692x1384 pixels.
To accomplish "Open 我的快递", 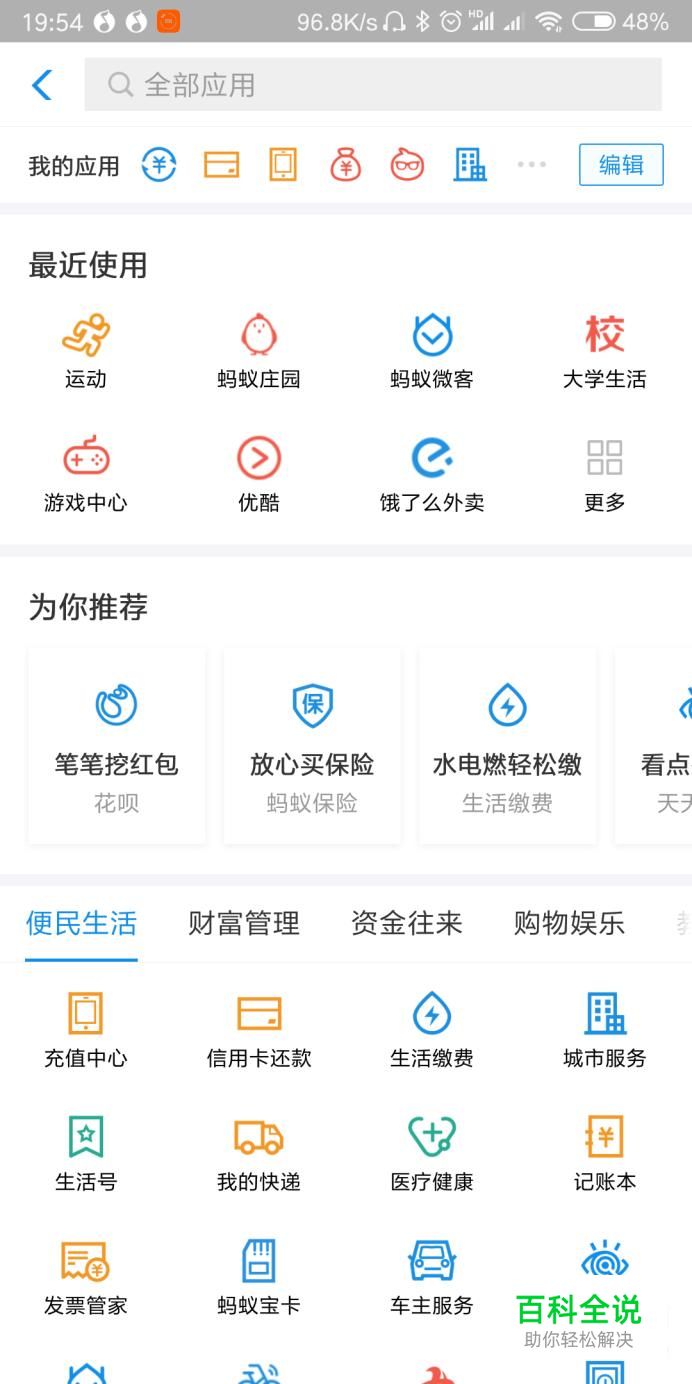I will click(259, 1154).
